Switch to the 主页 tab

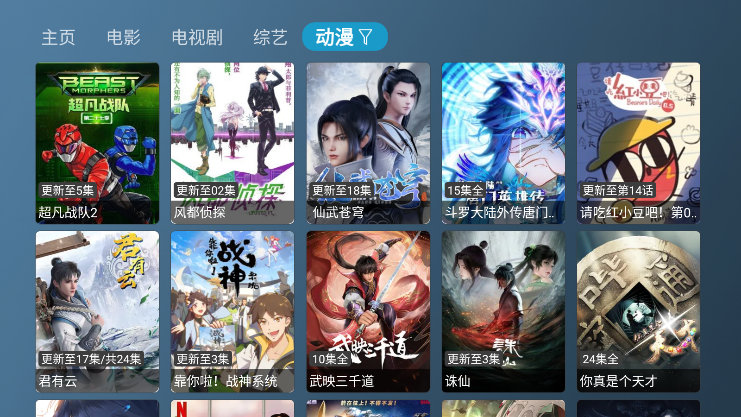coord(58,37)
